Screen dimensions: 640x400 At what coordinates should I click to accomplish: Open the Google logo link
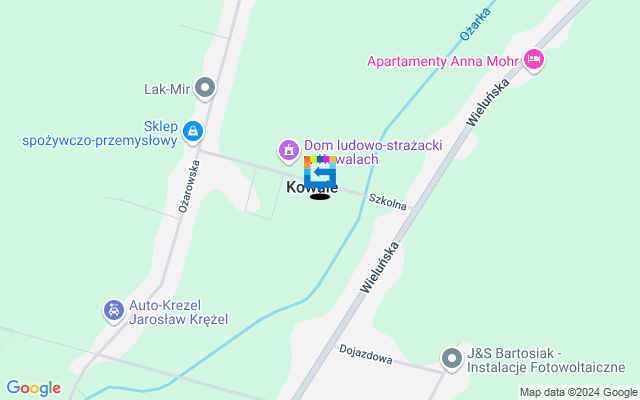33,388
